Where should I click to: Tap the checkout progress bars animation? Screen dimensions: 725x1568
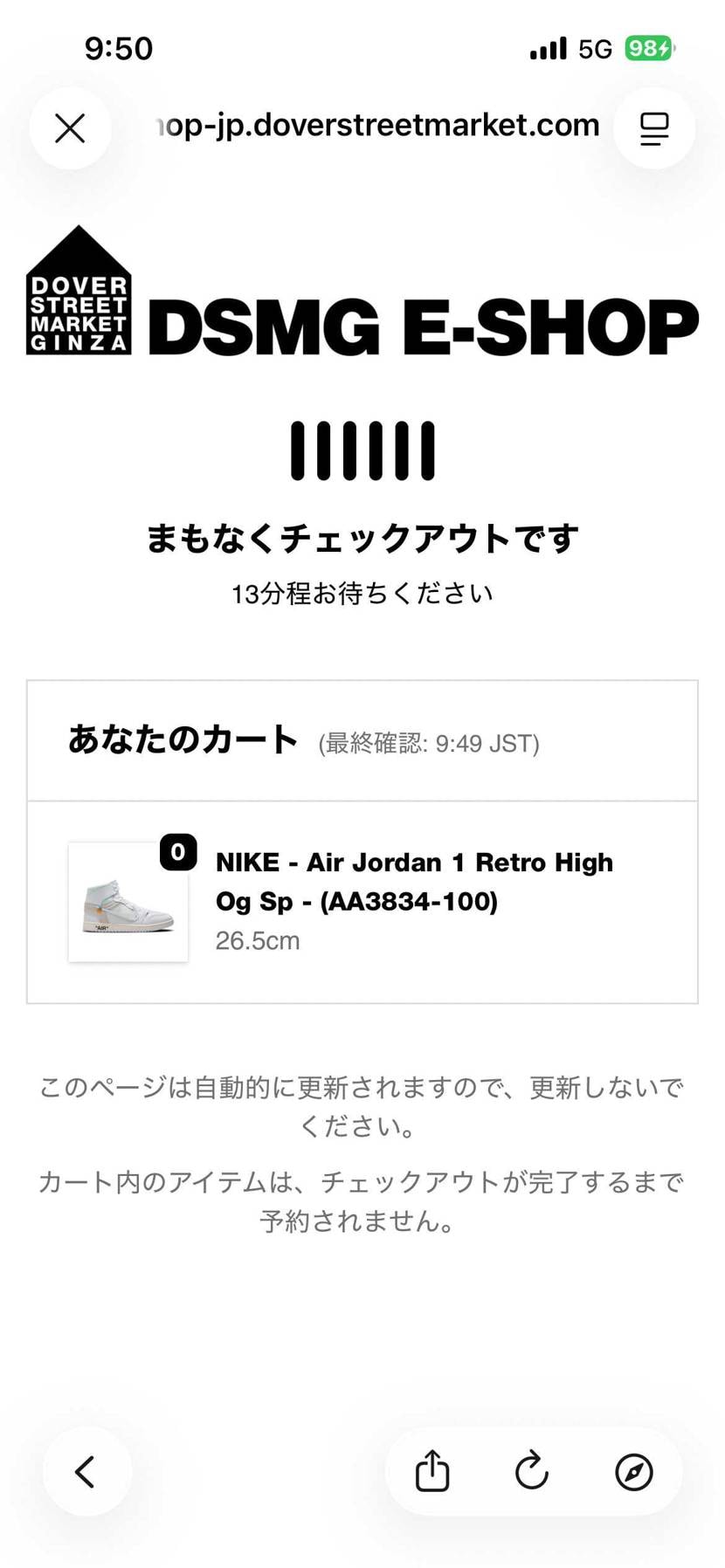pos(362,450)
